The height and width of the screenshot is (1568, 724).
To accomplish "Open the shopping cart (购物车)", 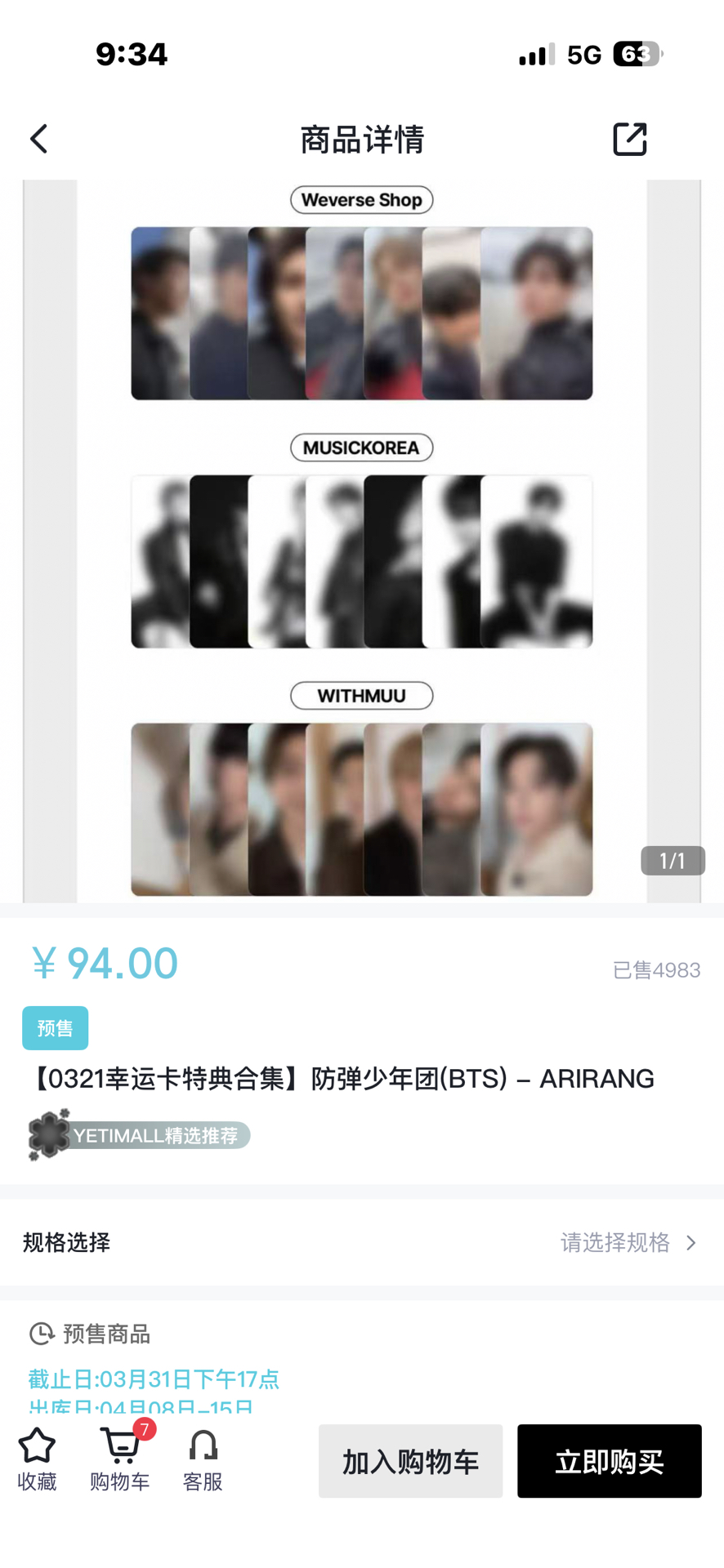I will point(121,1459).
